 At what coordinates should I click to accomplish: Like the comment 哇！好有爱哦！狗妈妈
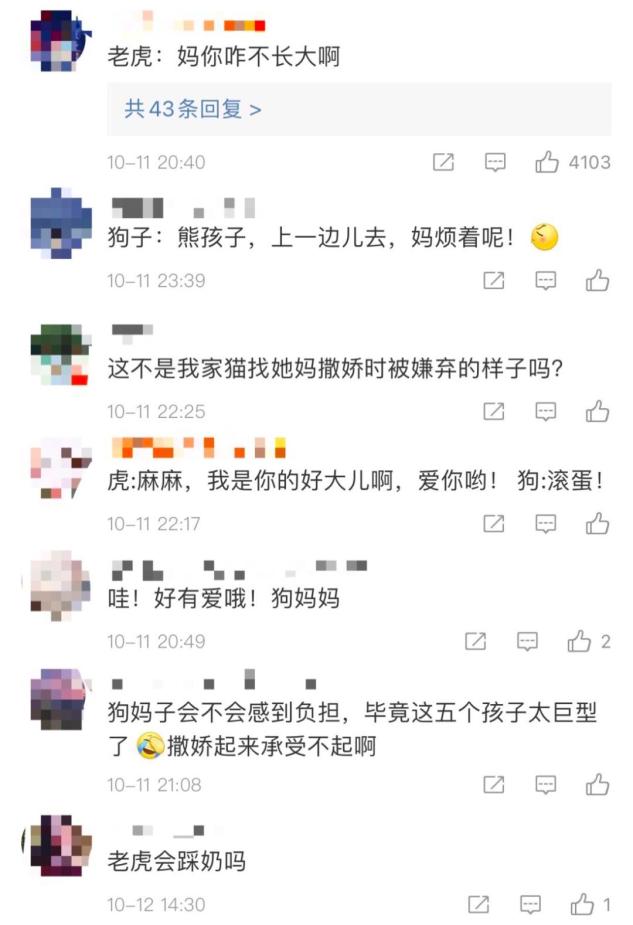(x=580, y=642)
